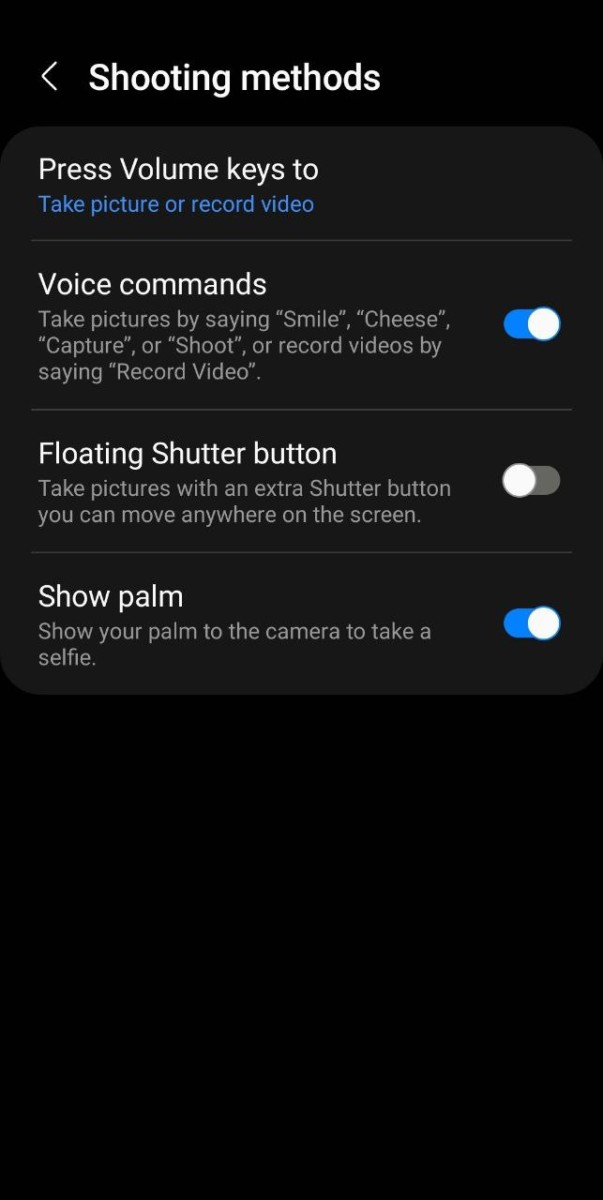Screen dimensions: 603x1200
Task: Go back from Shooting methods
Action: pos(49,77)
